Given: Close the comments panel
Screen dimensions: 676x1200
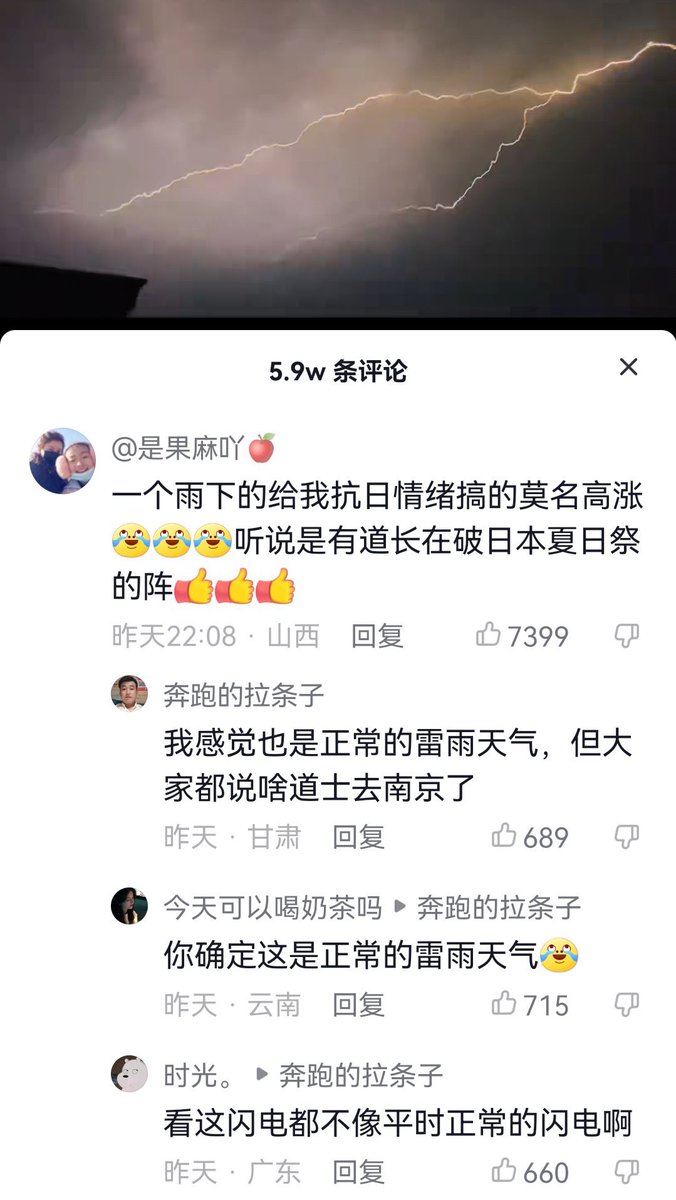Looking at the screenshot, I should (x=628, y=367).
